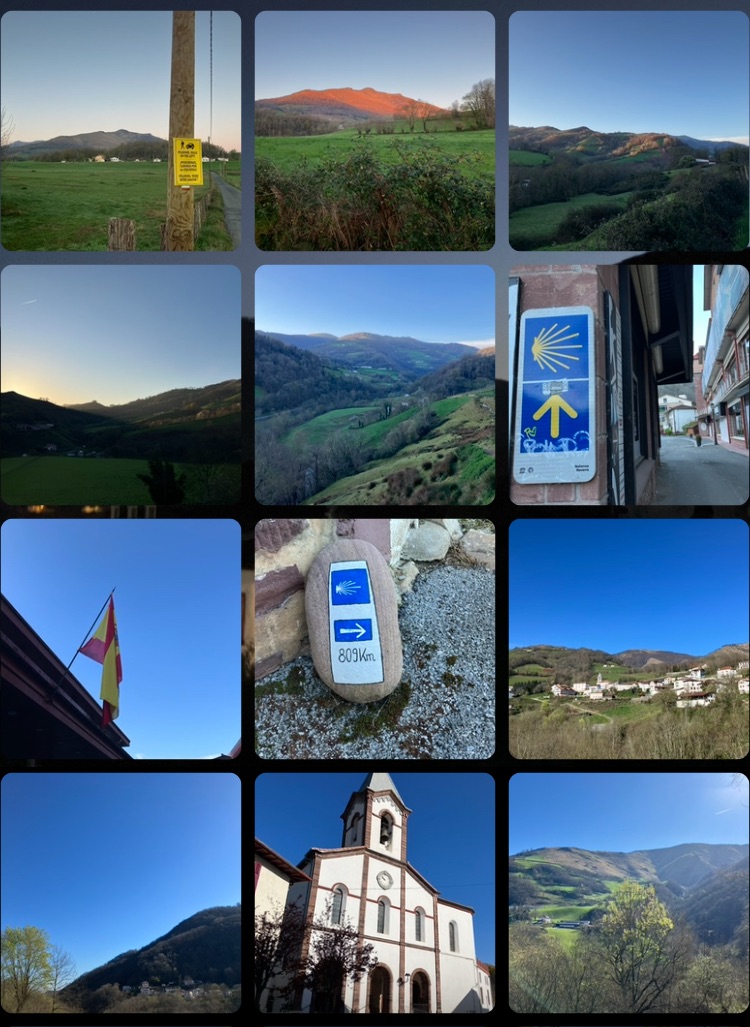The height and width of the screenshot is (1027, 750).
Task: Open the photo of a yellow-green tree before mountains
Action: [x=628, y=893]
